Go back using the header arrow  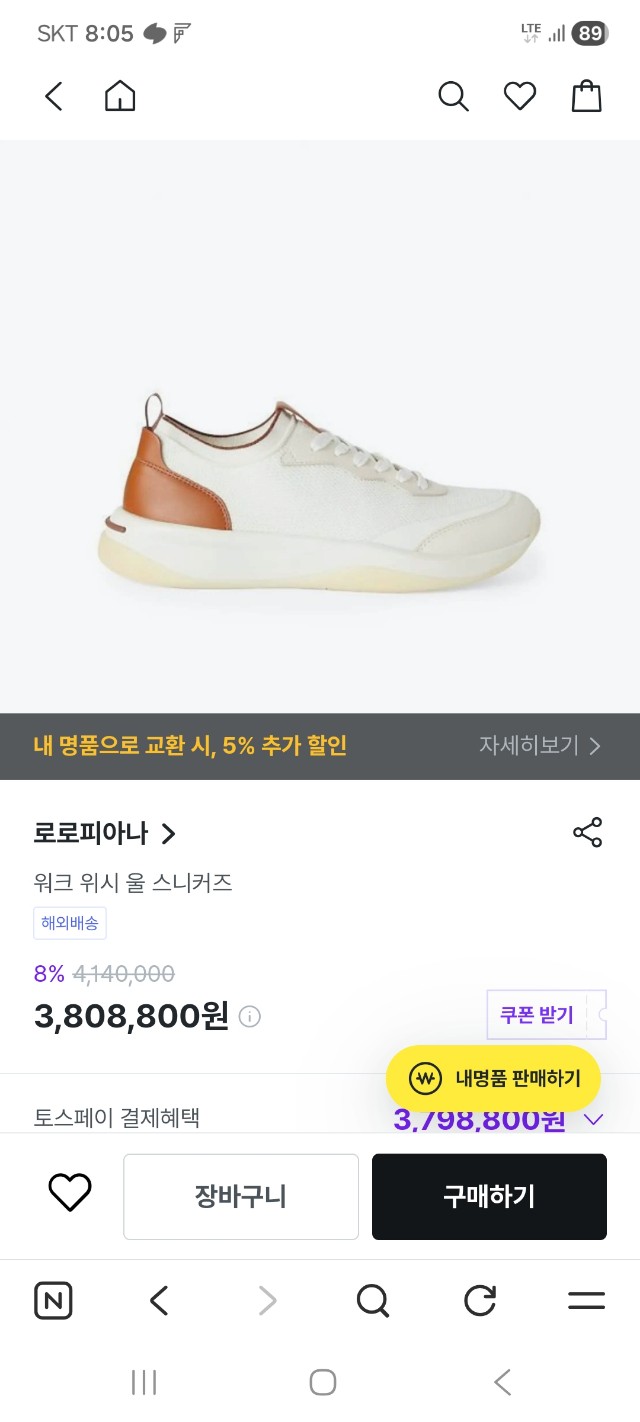[54, 96]
